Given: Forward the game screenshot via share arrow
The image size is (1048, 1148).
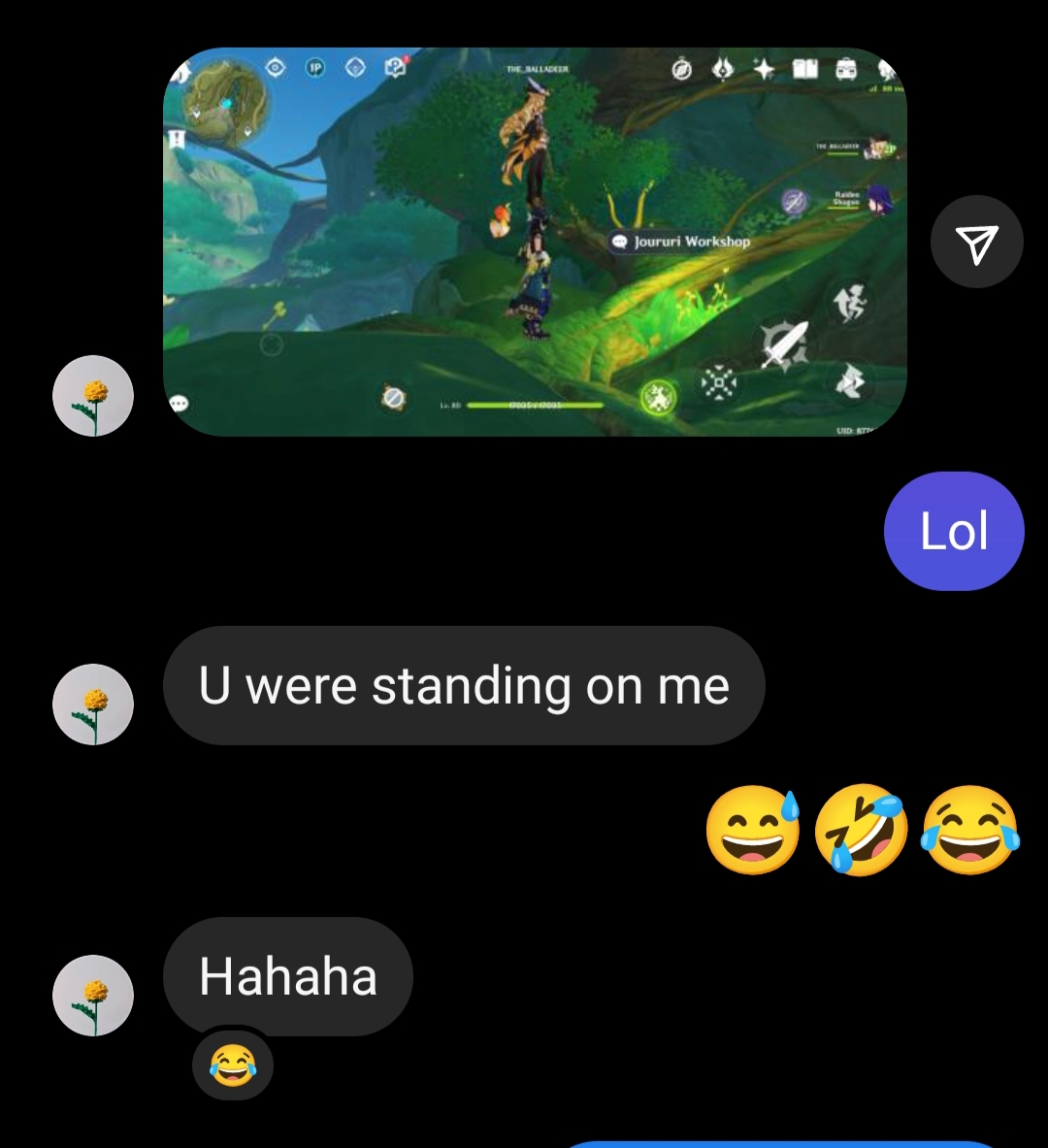Looking at the screenshot, I should (x=976, y=242).
